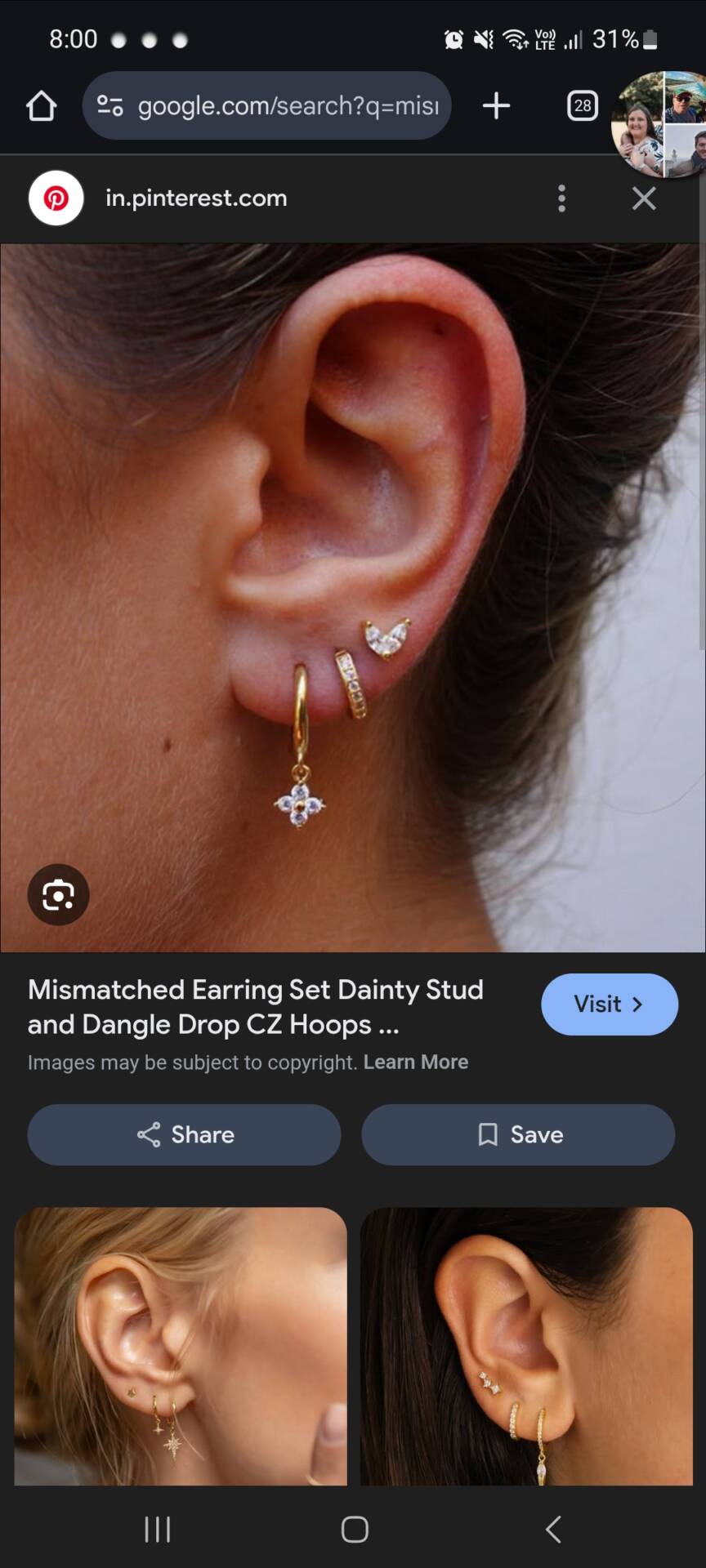Viewport: 706px width, 1568px height.
Task: Tap the floating photo bubble
Action: (x=659, y=122)
